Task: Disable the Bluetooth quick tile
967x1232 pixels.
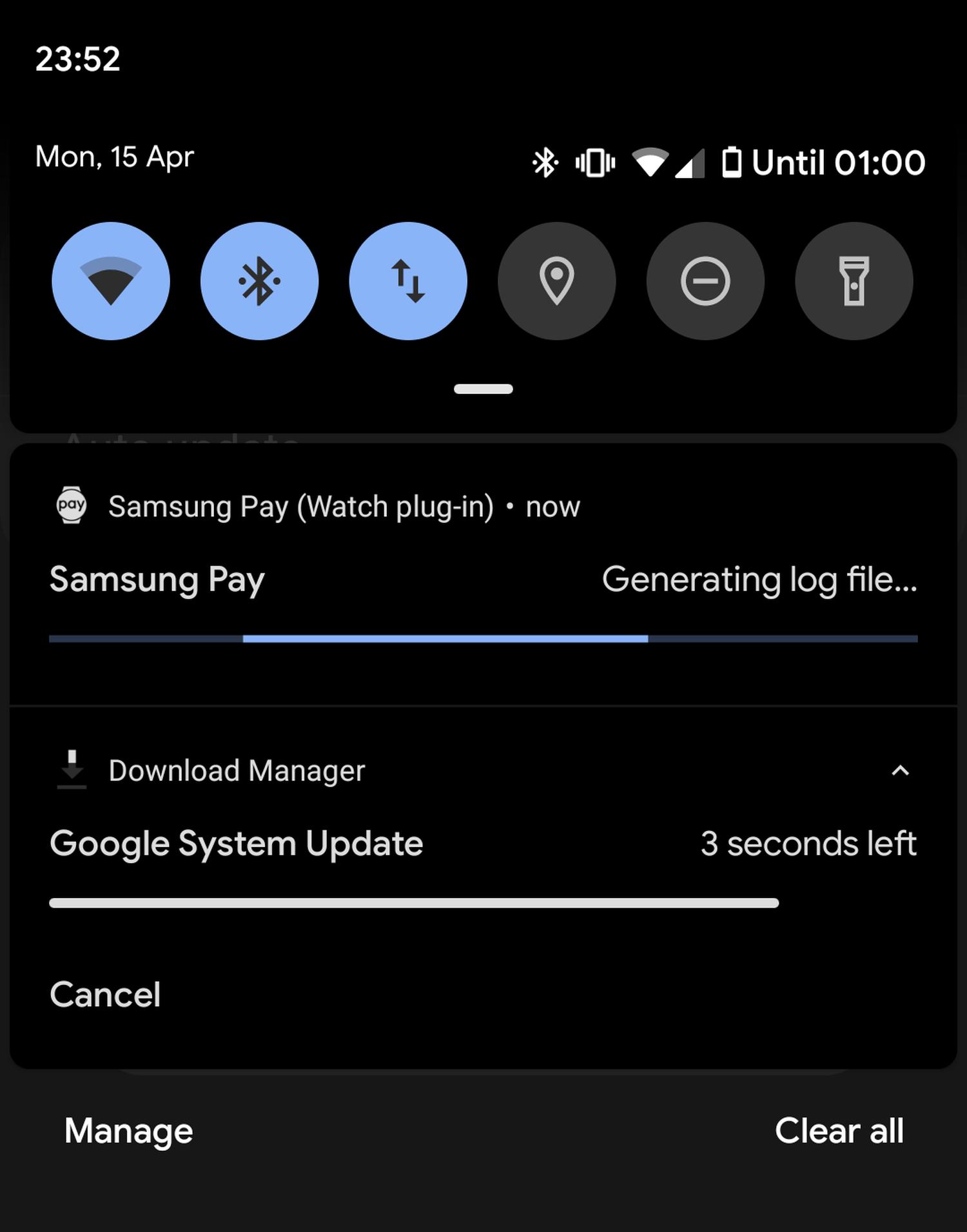Action: click(259, 281)
